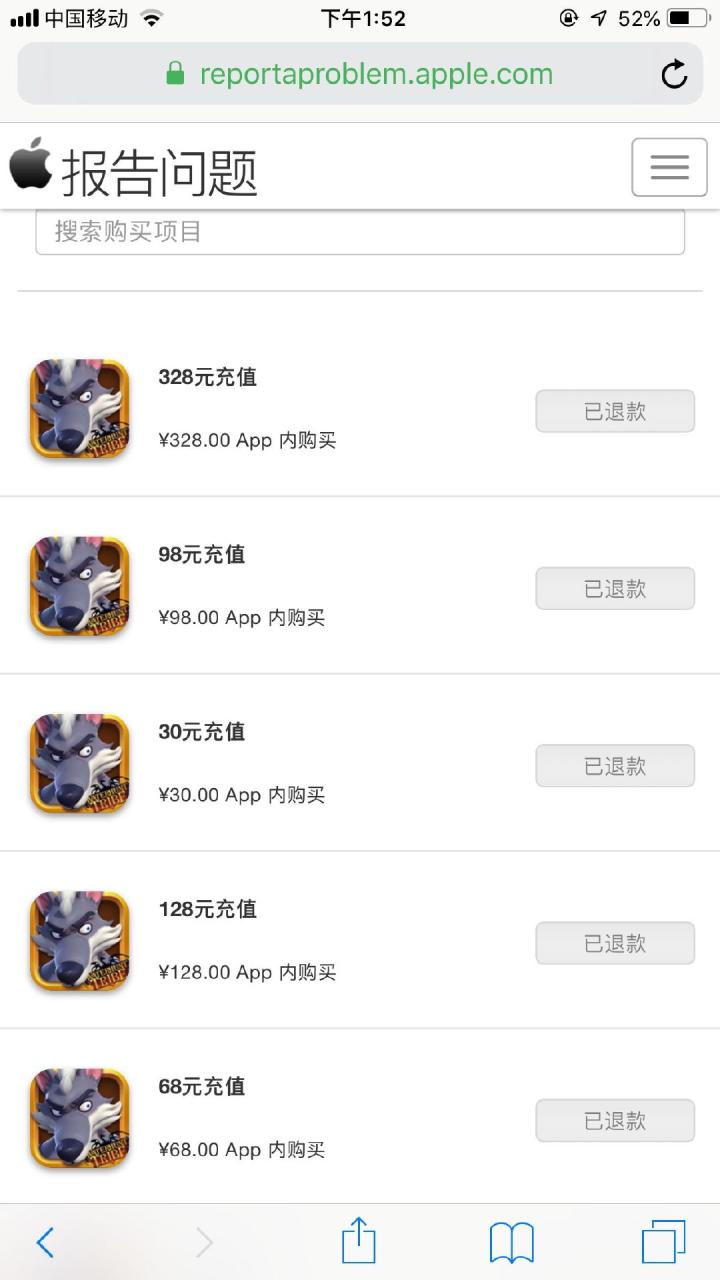Tap the Apple logo in the header
Viewport: 720px width, 1280px height.
pyautogui.click(x=30, y=165)
